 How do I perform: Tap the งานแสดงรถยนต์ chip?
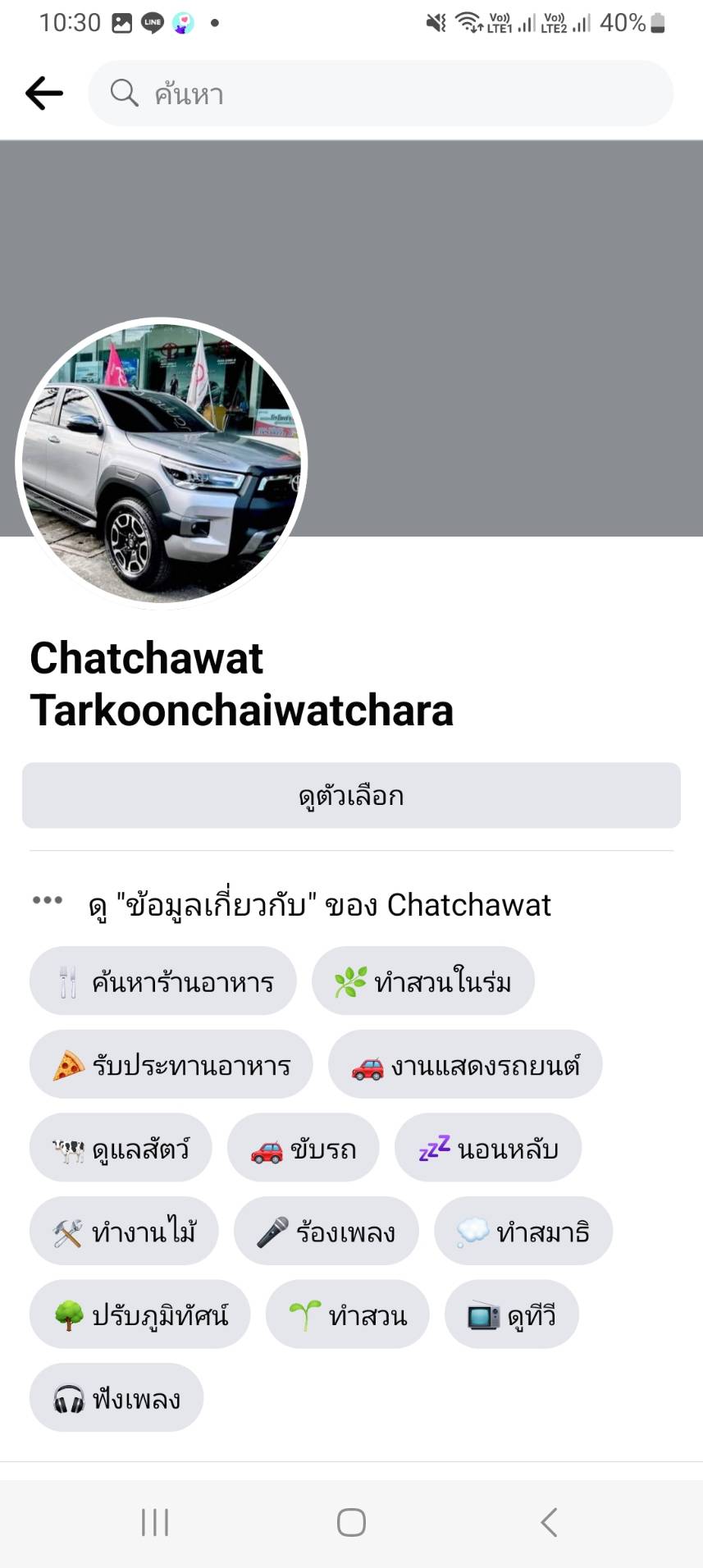tap(465, 1065)
